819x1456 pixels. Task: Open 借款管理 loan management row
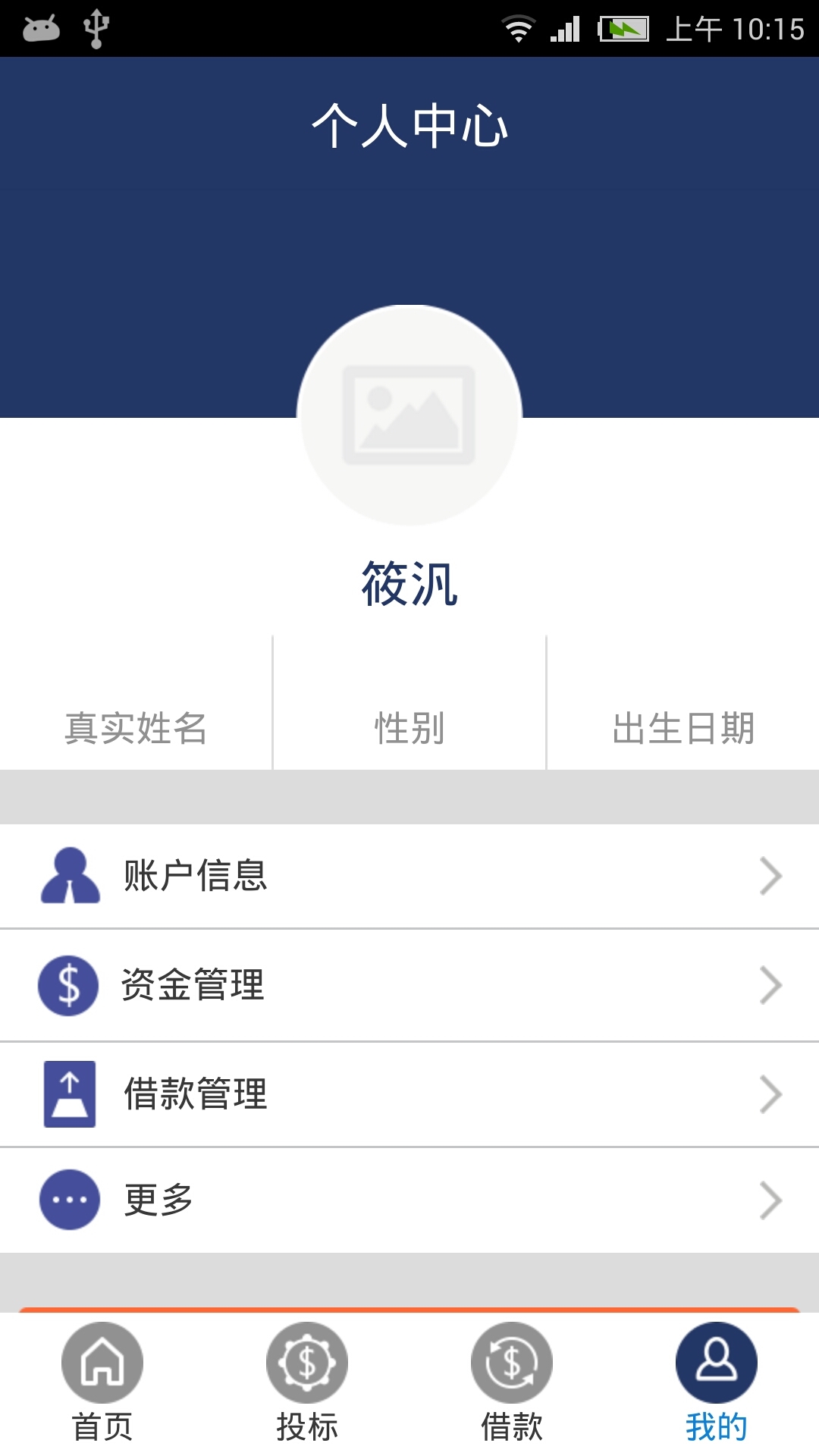click(409, 1094)
